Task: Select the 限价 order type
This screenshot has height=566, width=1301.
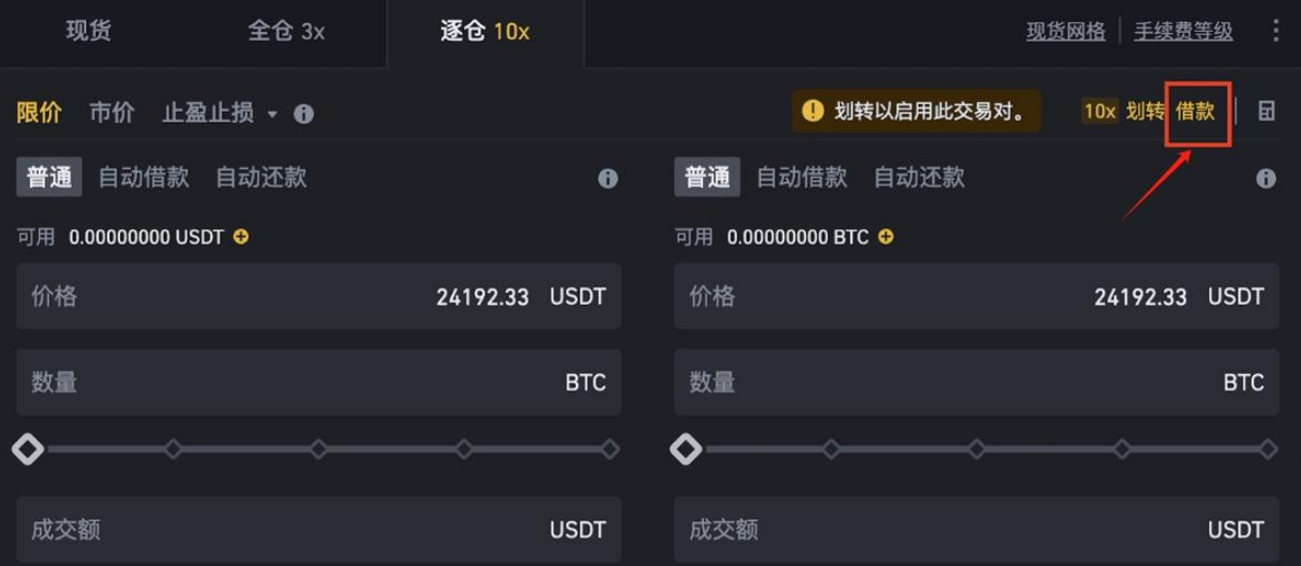Action: pos(39,112)
